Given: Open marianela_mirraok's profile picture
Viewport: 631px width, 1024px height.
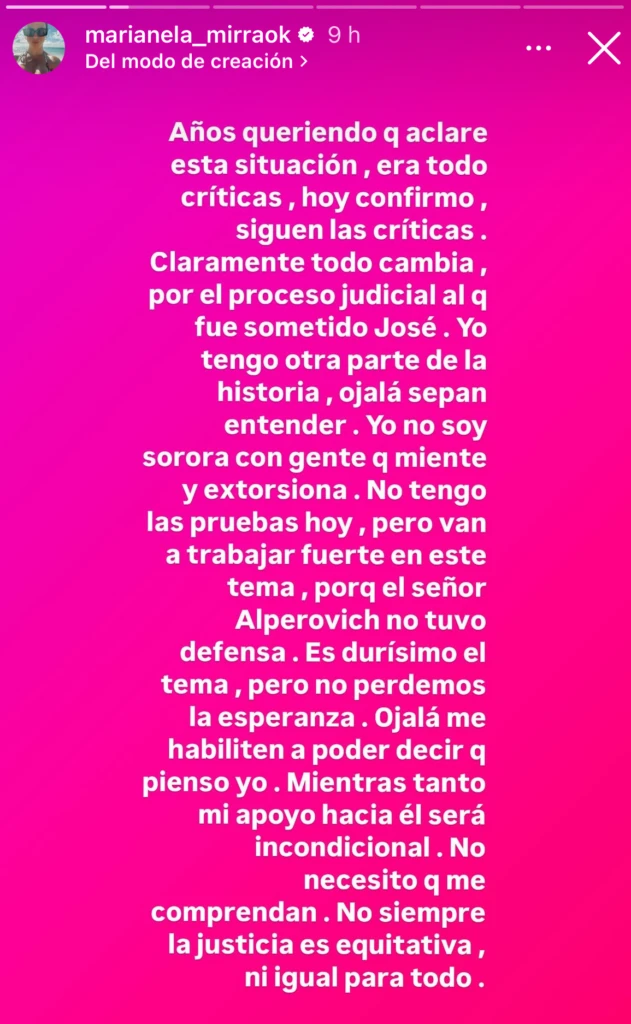Looking at the screenshot, I should [39, 47].
